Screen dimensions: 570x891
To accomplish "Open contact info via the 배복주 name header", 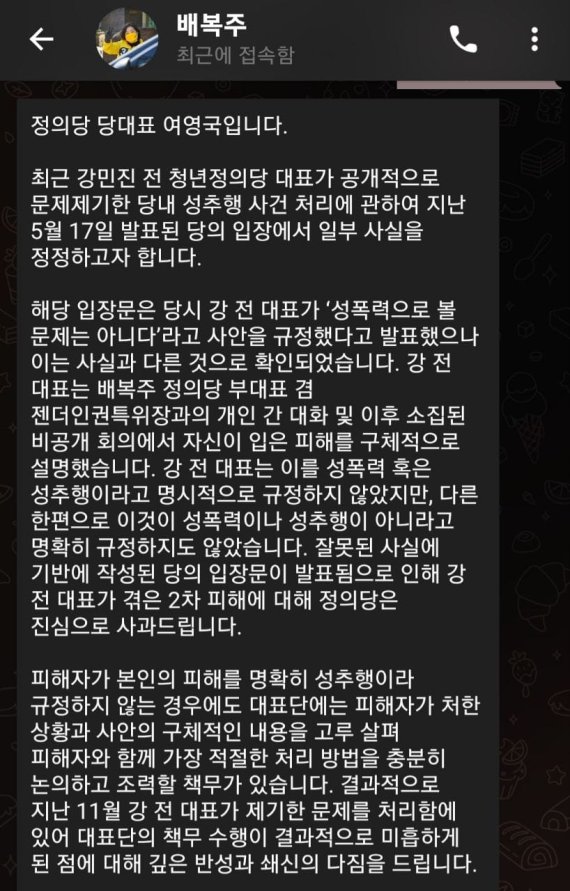I will tap(211, 24).
